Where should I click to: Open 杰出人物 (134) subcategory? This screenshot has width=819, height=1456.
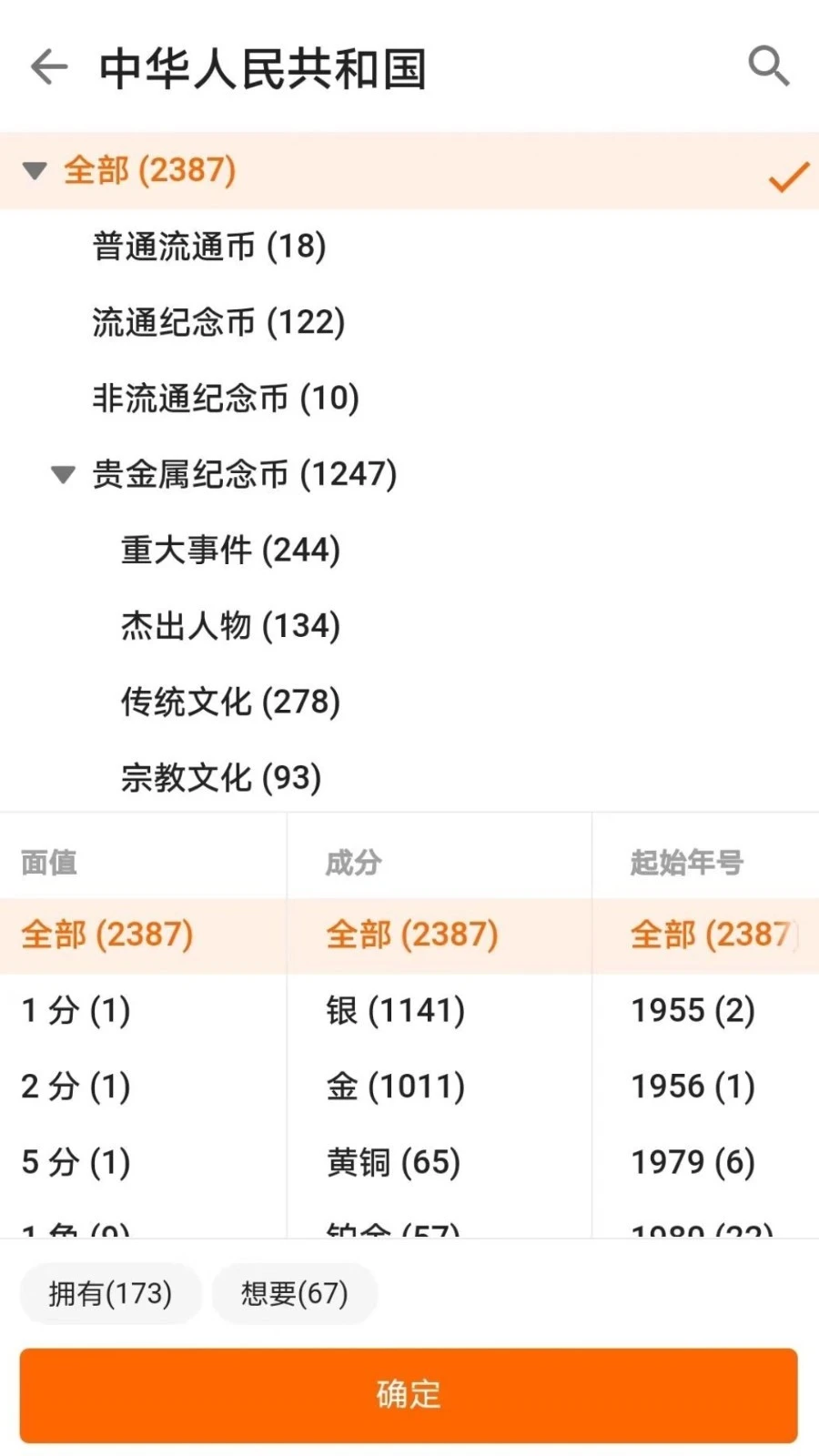[x=229, y=626]
